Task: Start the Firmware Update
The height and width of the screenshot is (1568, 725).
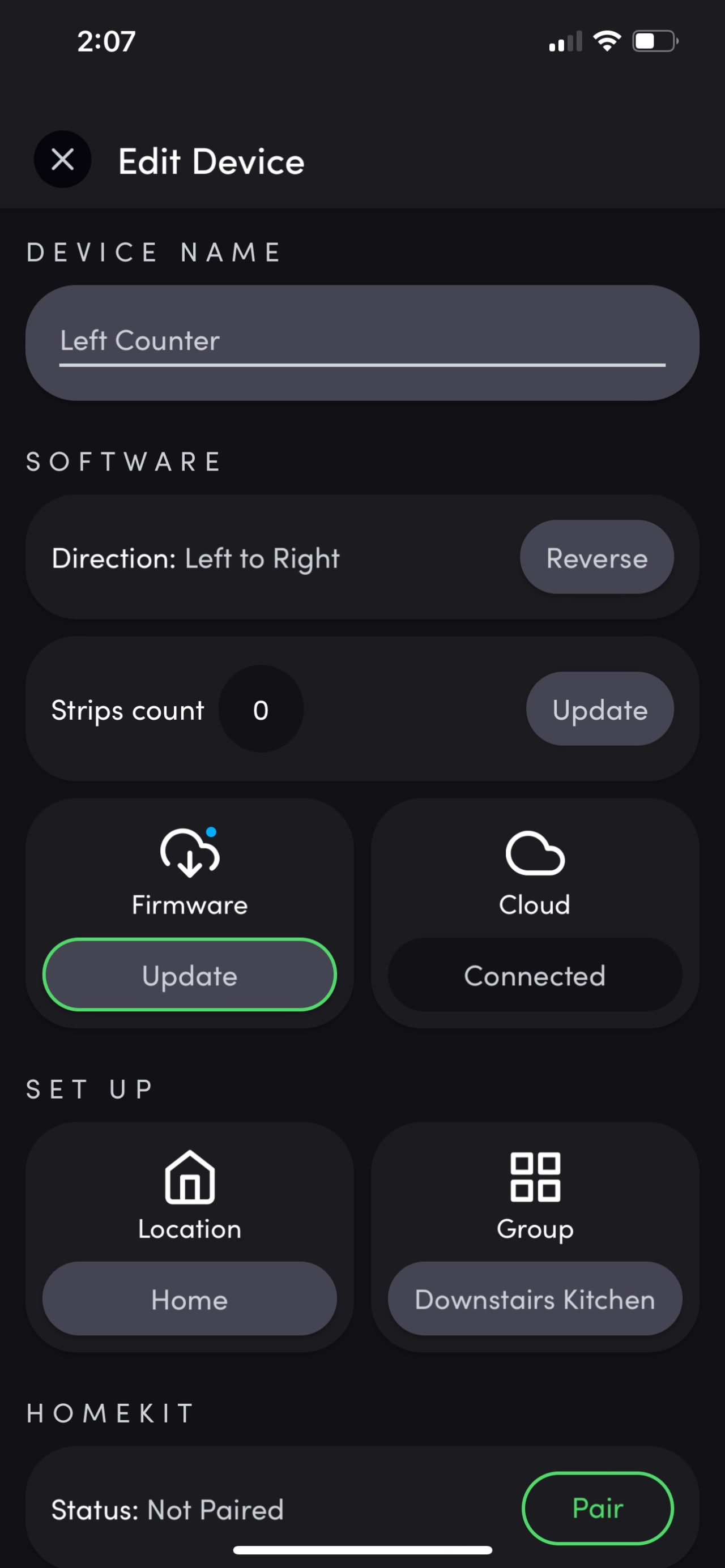Action: pos(189,974)
